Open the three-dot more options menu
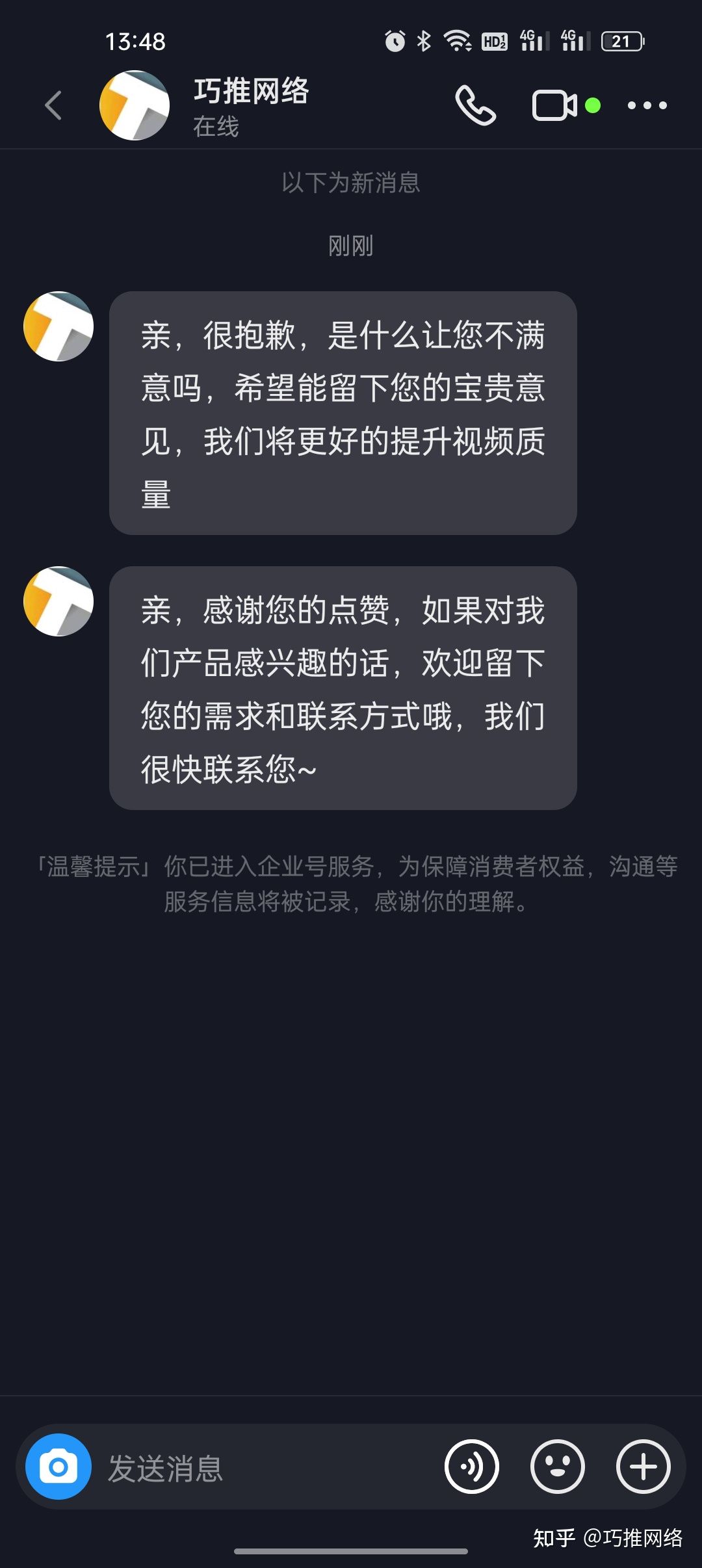This screenshot has width=702, height=1568. pos(647,105)
